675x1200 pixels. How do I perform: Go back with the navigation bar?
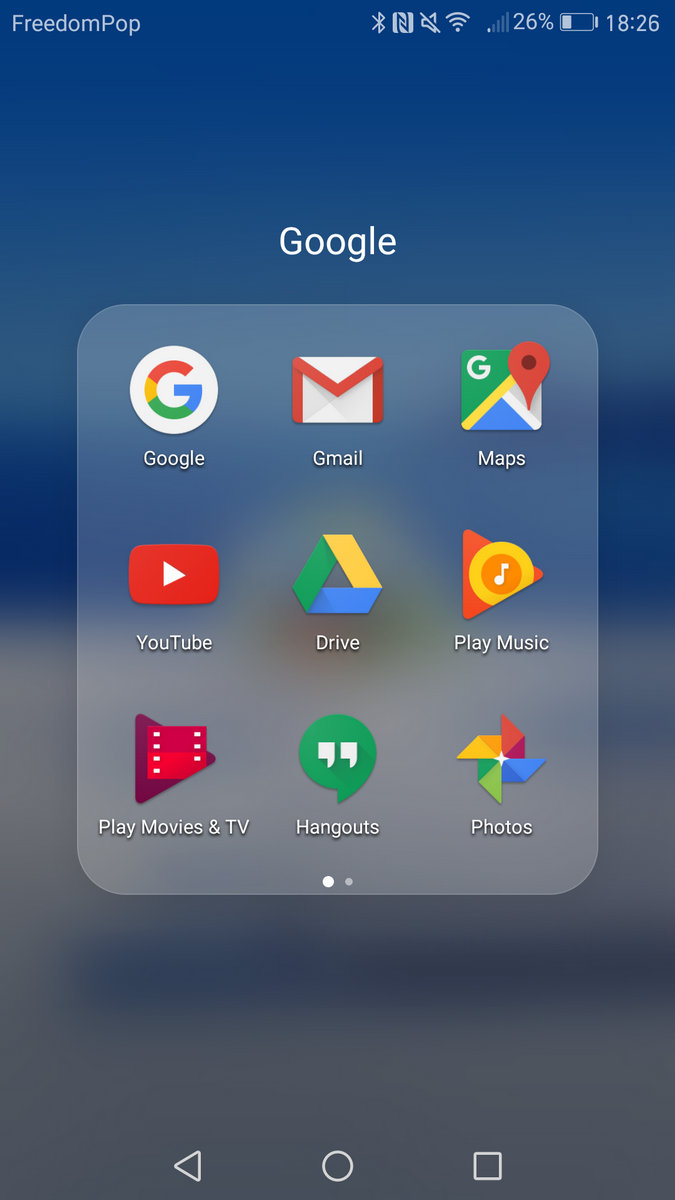coord(187,1165)
